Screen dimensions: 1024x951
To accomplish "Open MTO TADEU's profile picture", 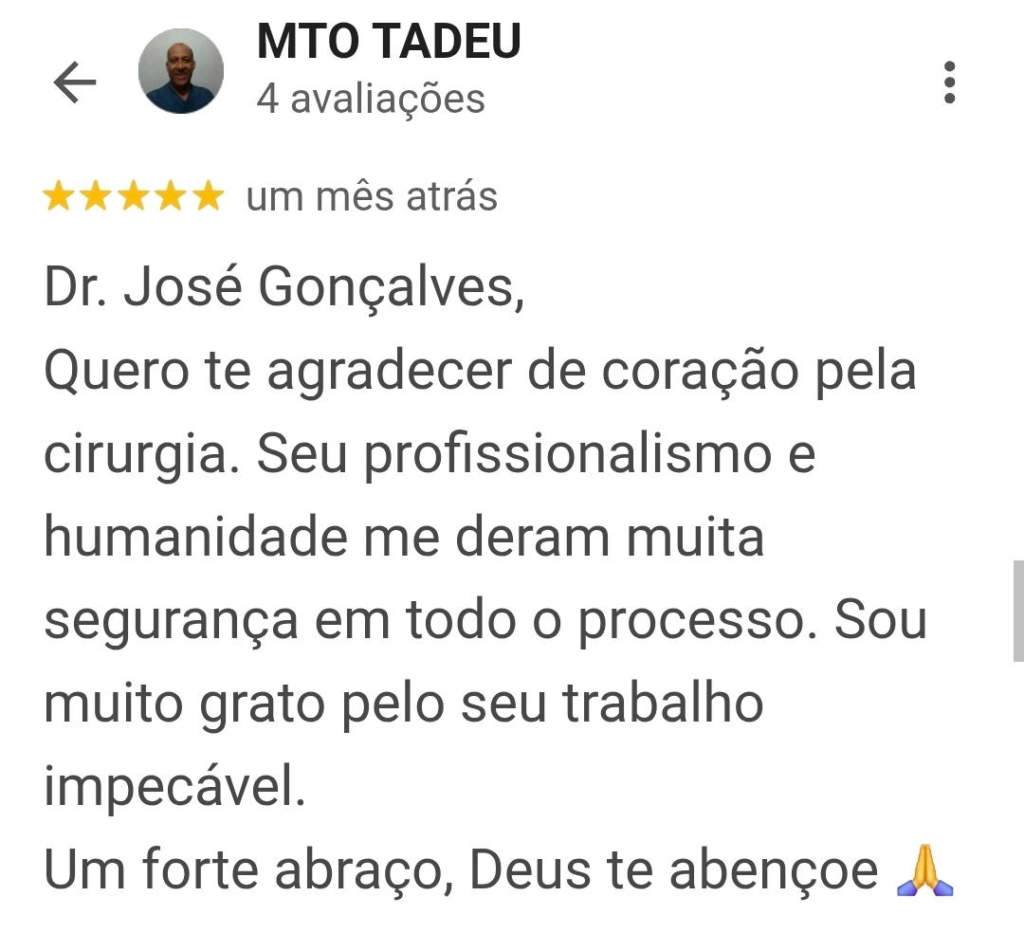I will point(181,71).
